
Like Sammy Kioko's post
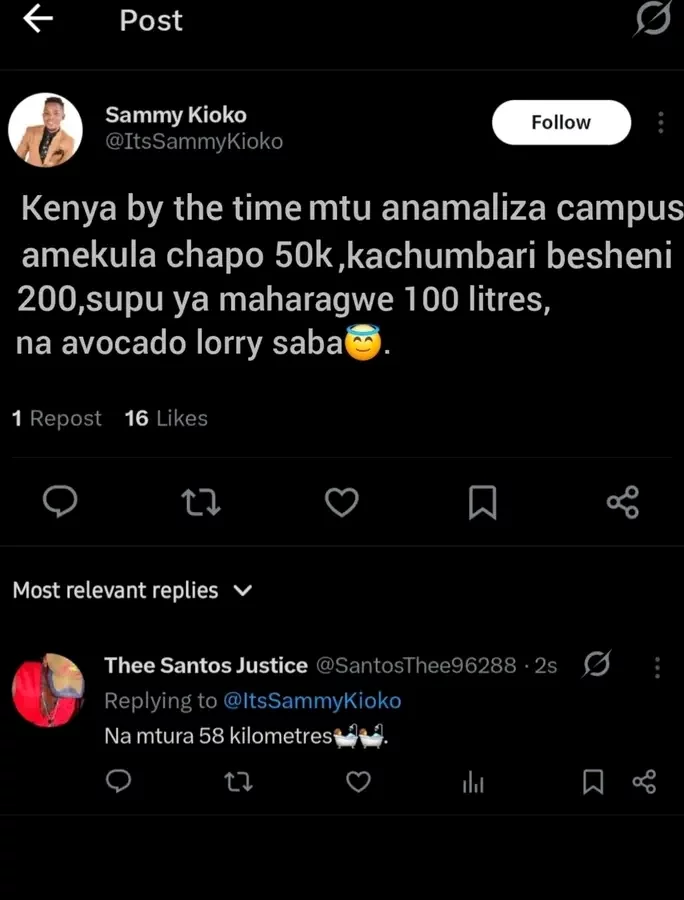[342, 502]
